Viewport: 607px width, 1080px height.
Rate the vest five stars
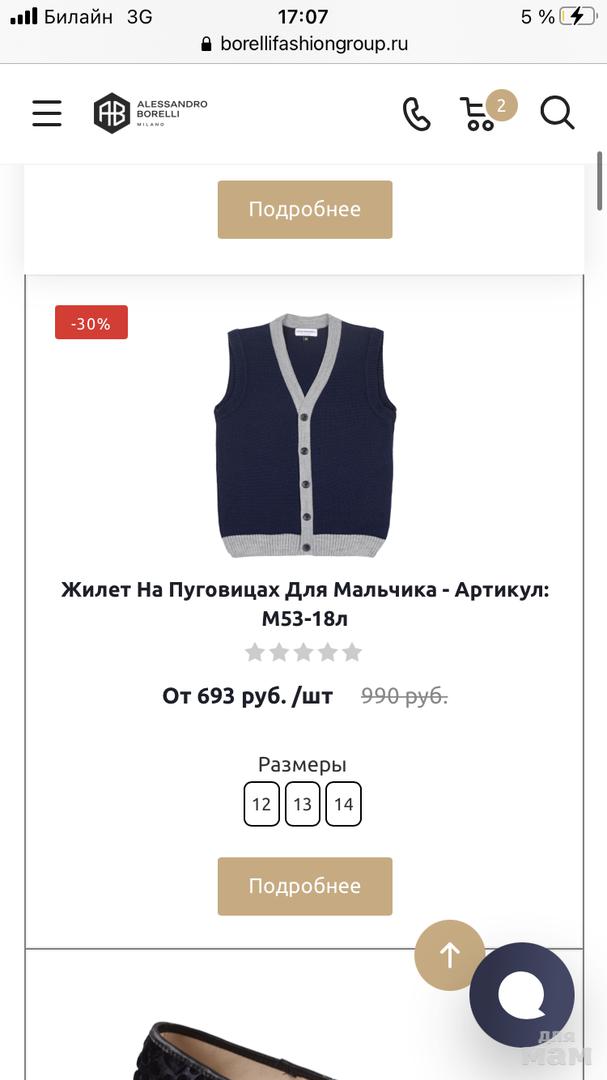tap(352, 653)
